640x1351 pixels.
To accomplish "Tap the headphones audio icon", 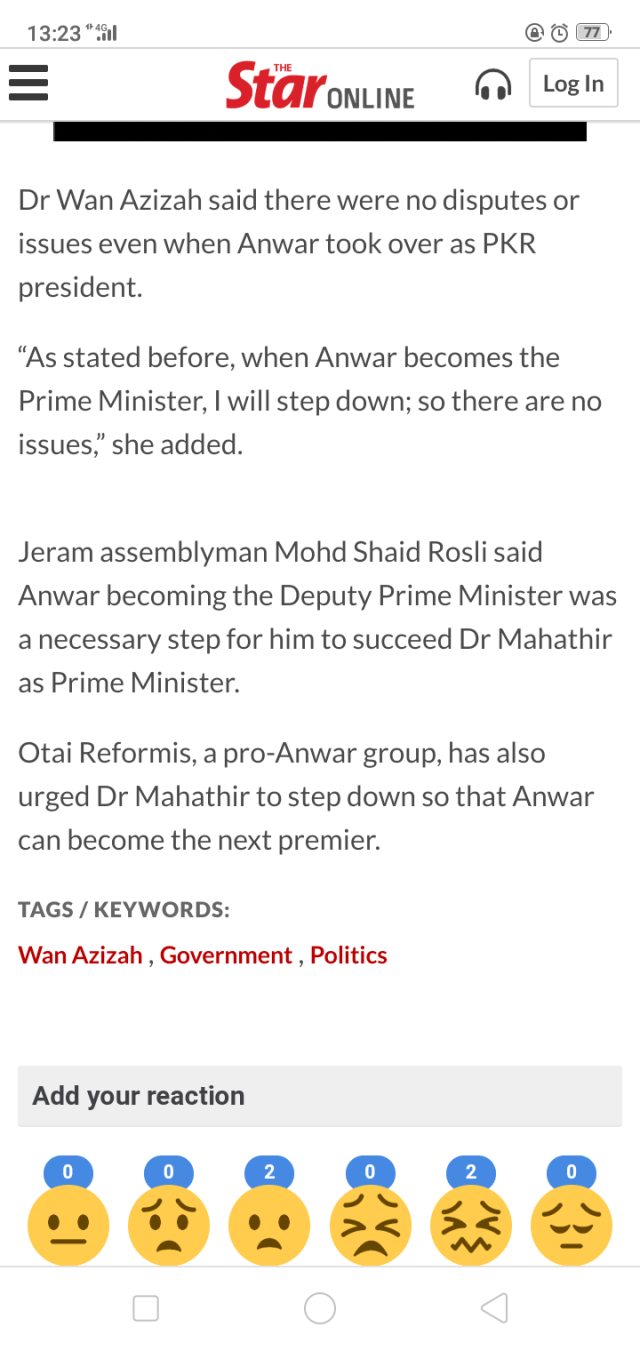I will pos(492,85).
